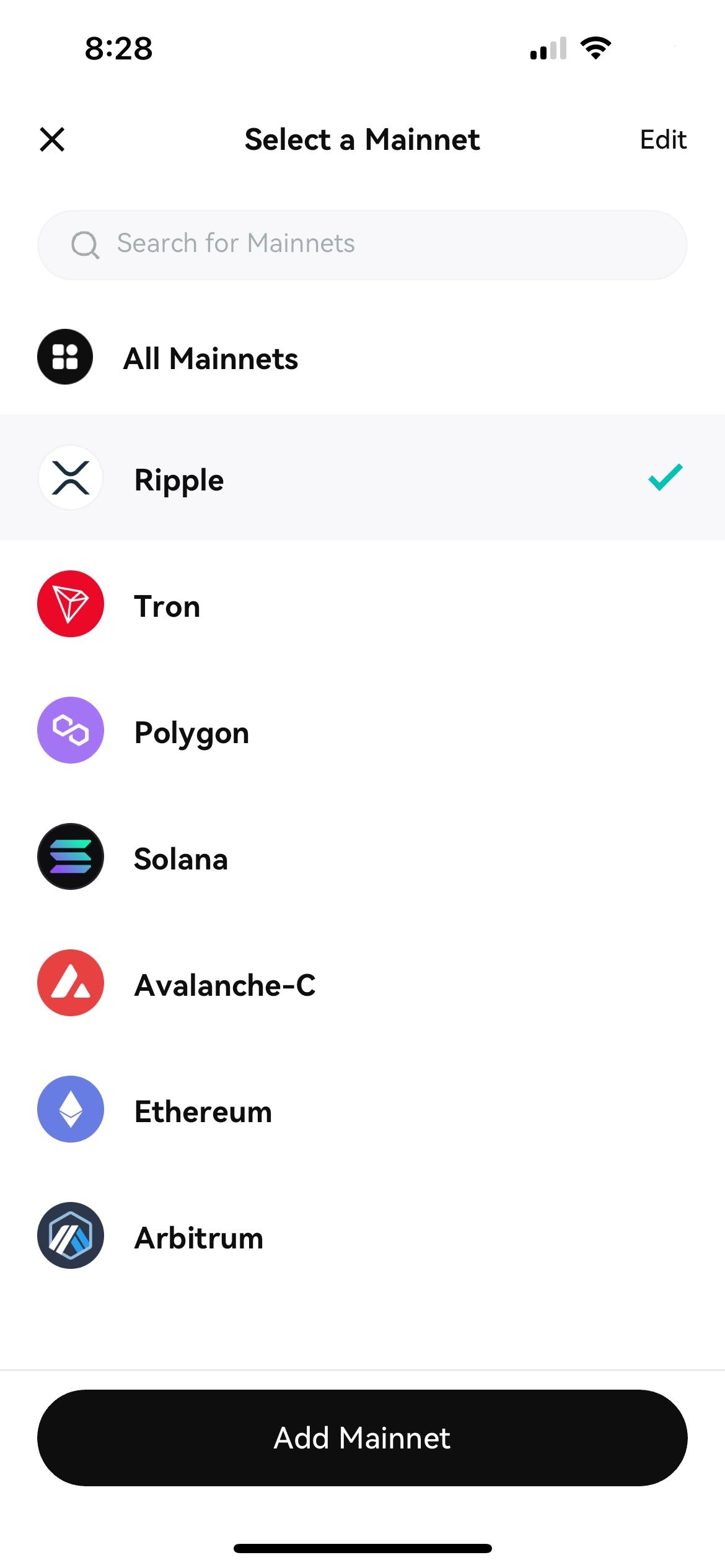725x1568 pixels.
Task: Select Avalanche-C network
Action: tap(362, 983)
